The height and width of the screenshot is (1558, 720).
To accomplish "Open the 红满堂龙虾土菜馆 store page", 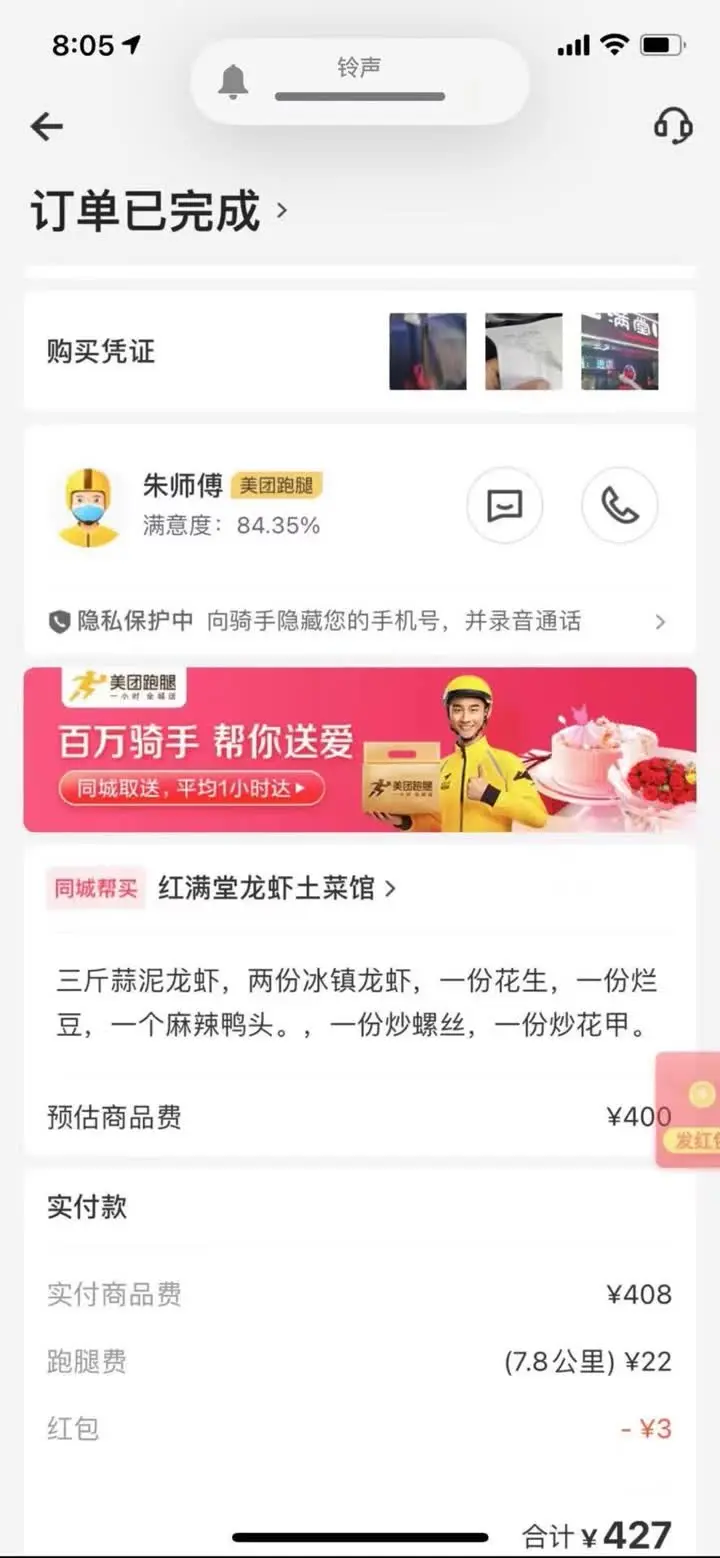I will [x=276, y=888].
